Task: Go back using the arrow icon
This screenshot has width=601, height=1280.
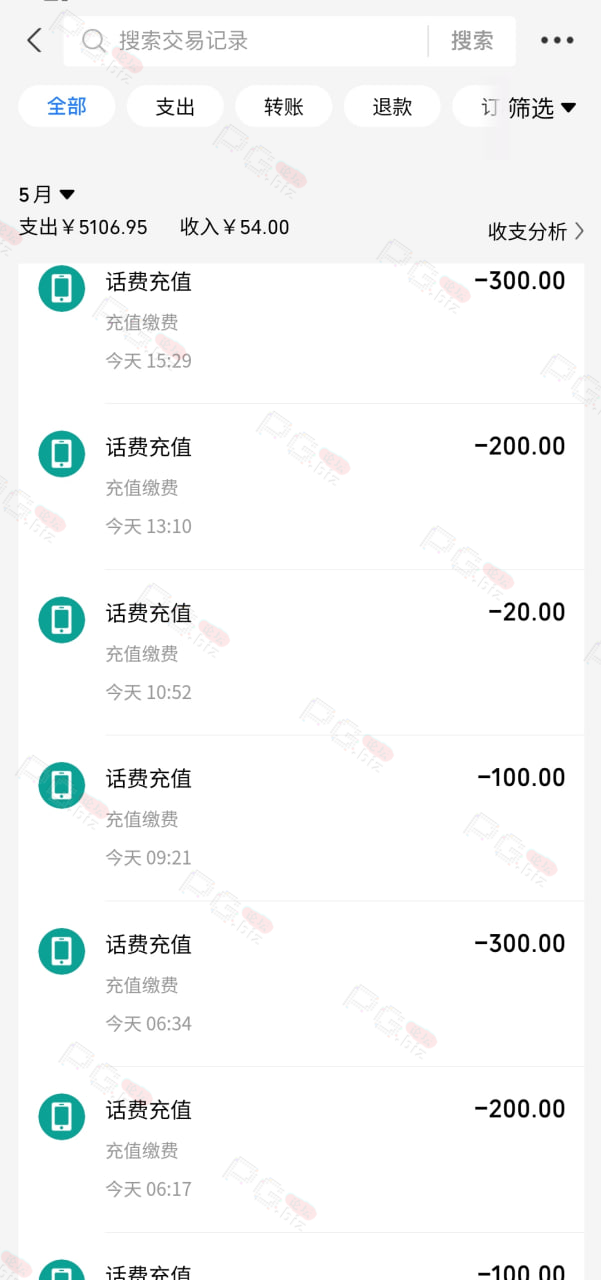Action: coord(34,41)
